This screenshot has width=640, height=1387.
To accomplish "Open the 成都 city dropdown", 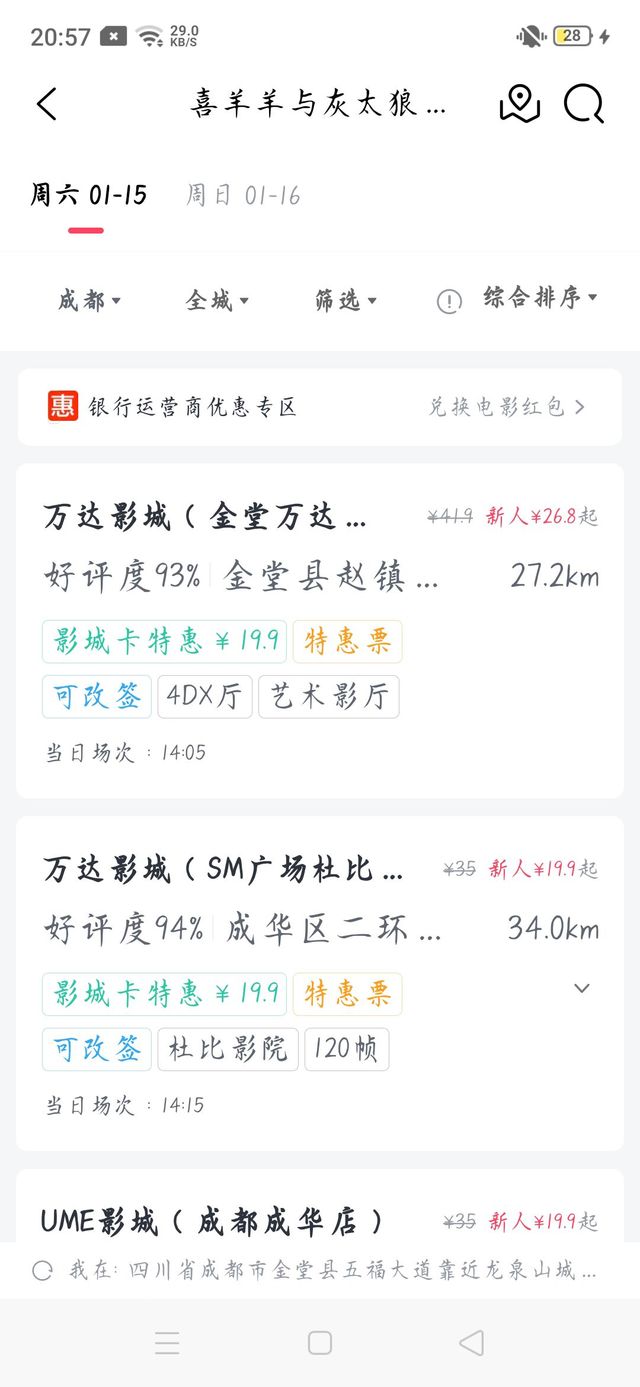I will [x=89, y=300].
